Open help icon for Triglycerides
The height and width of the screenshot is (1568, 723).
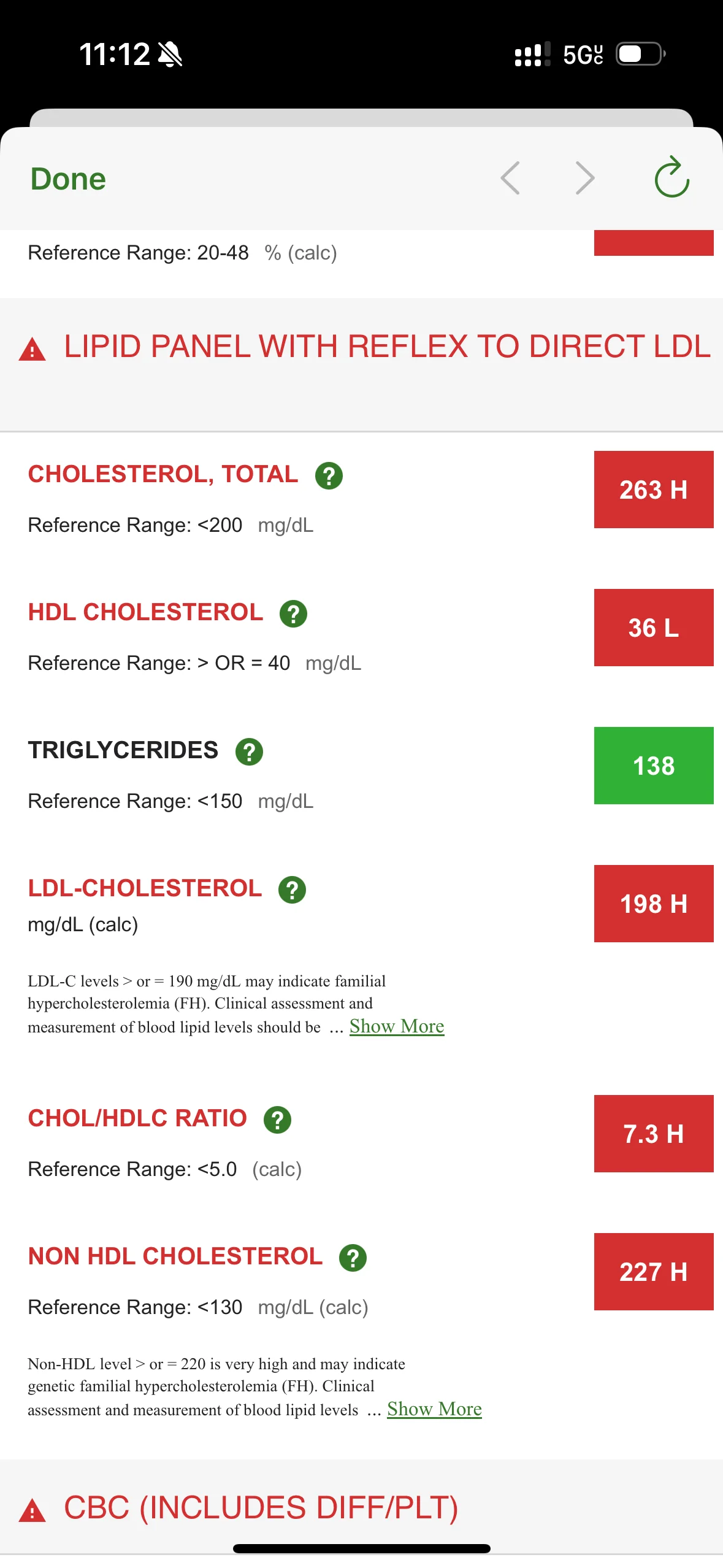click(x=249, y=751)
